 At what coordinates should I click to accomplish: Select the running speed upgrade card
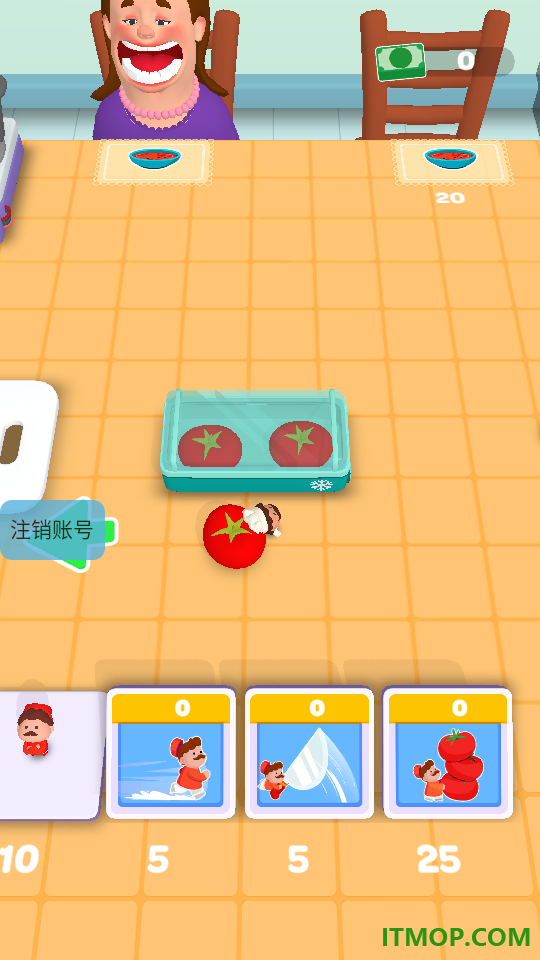click(171, 752)
